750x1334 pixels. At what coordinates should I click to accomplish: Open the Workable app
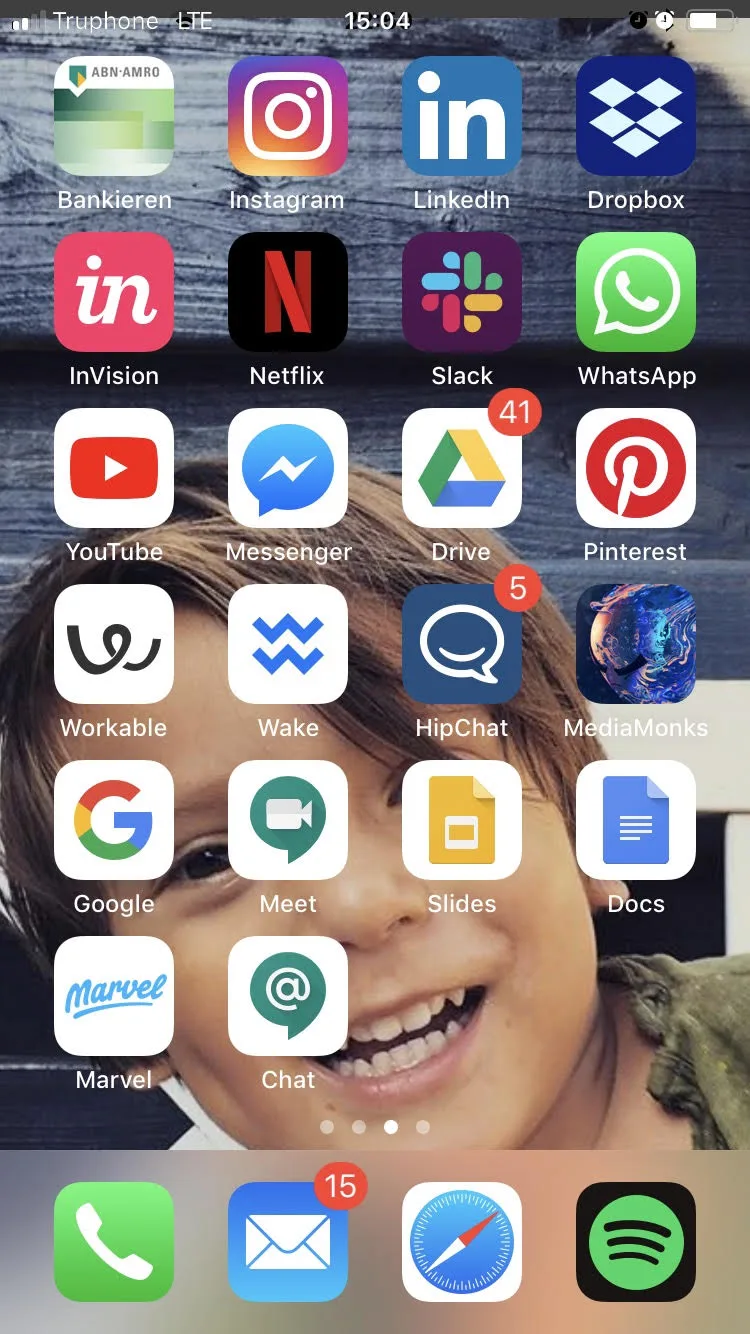114,644
